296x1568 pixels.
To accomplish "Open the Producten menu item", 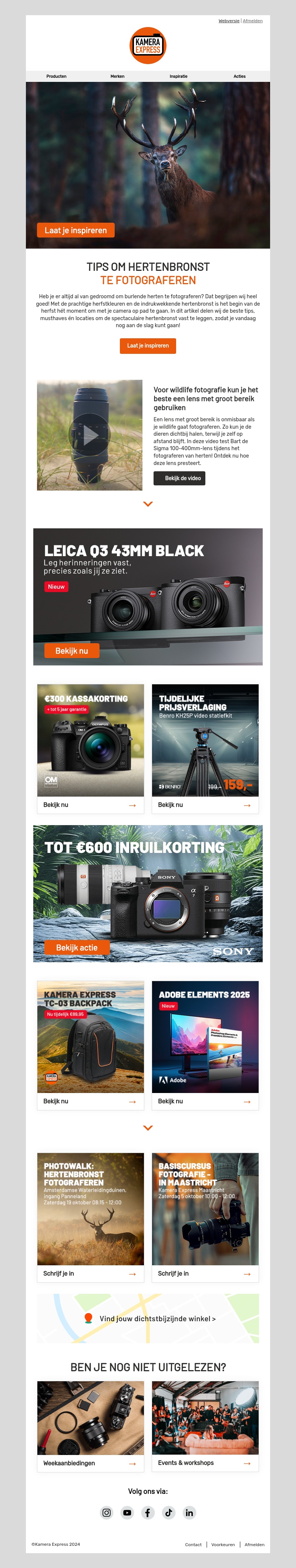I will click(x=57, y=77).
